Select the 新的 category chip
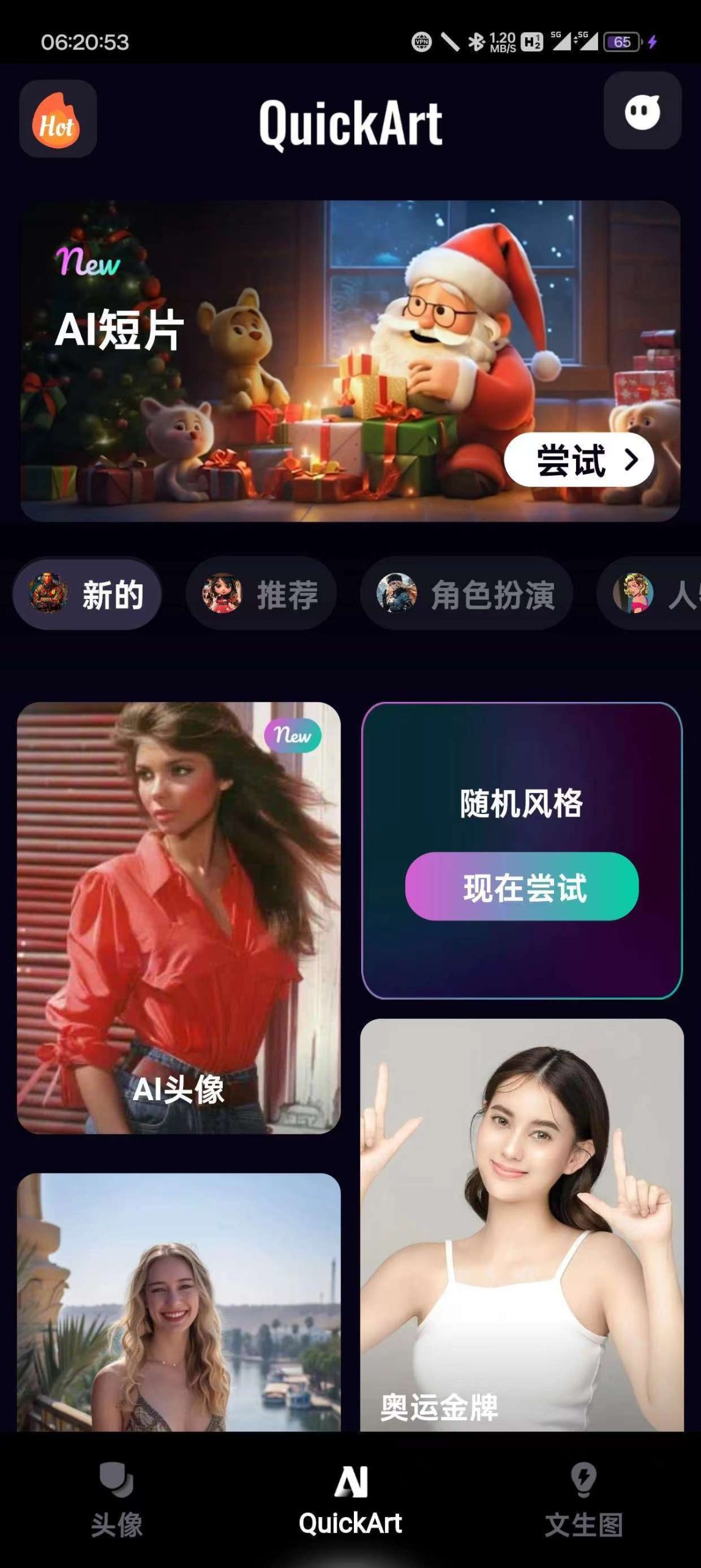Screen dimensions: 701x1568 [88, 594]
